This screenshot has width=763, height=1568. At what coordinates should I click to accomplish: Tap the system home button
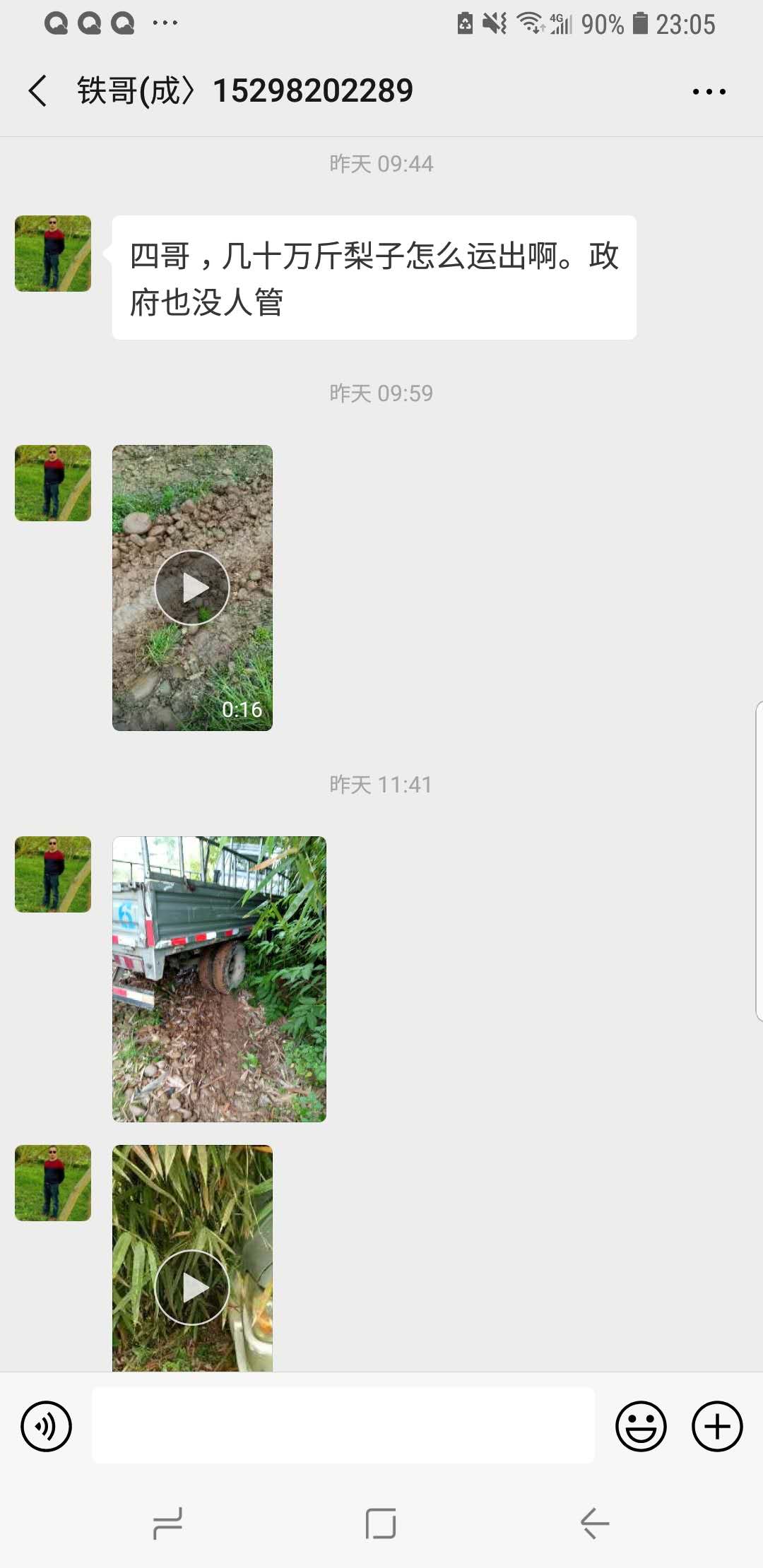[381, 1523]
